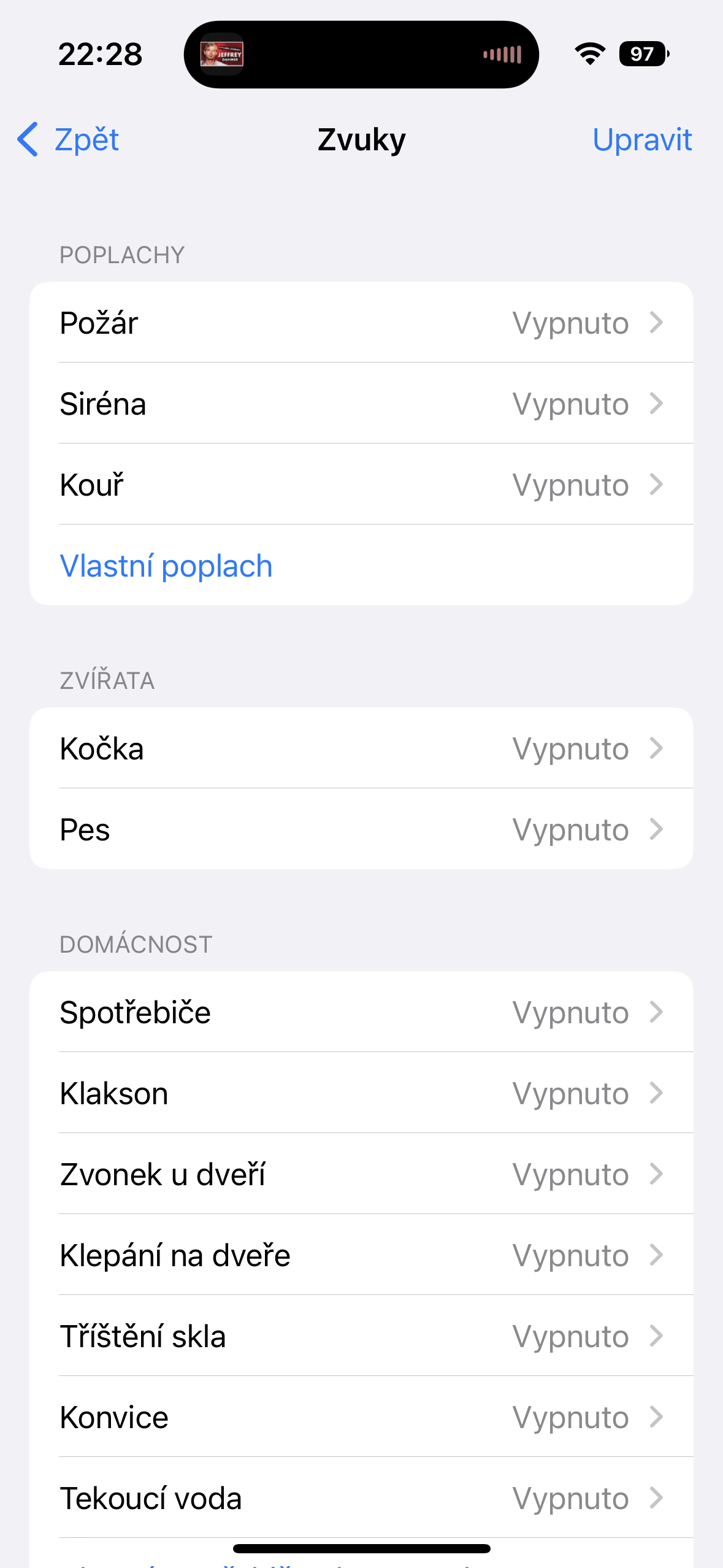Screen dimensions: 723x1568
Task: Tap the Upravit button
Action: [642, 140]
